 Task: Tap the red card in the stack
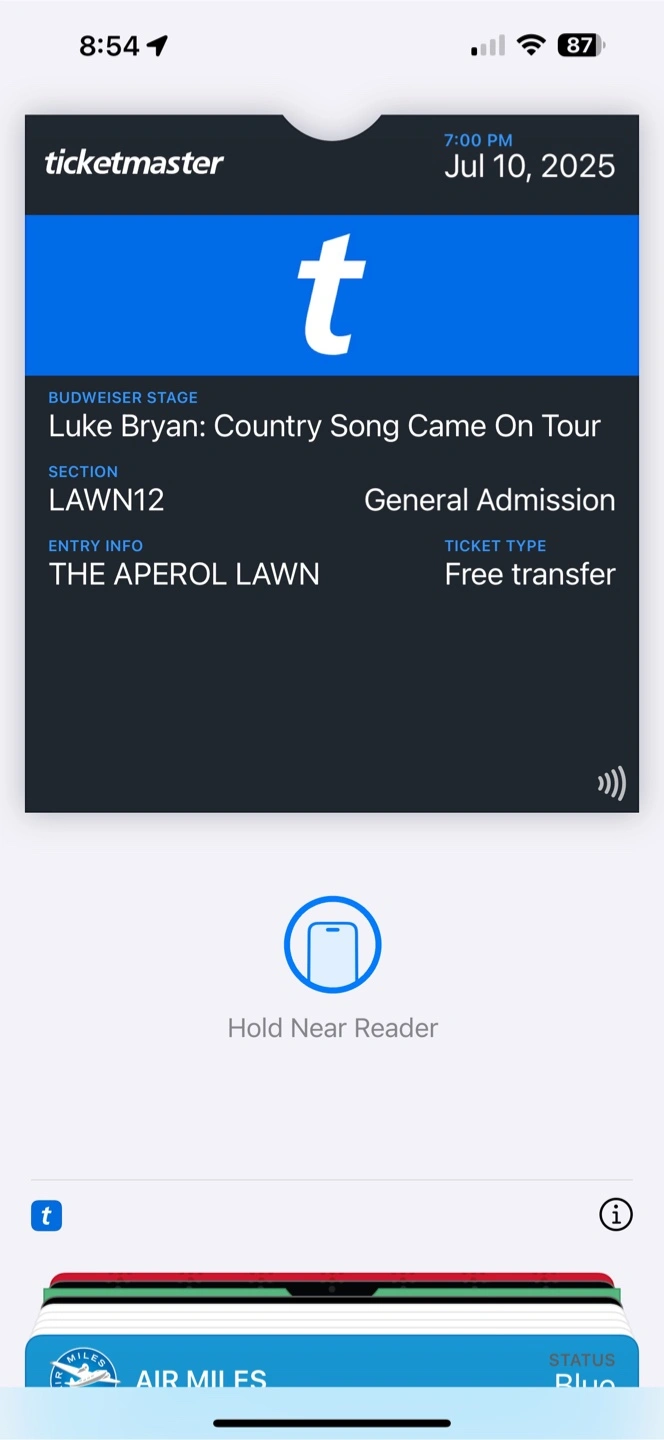click(x=332, y=1279)
